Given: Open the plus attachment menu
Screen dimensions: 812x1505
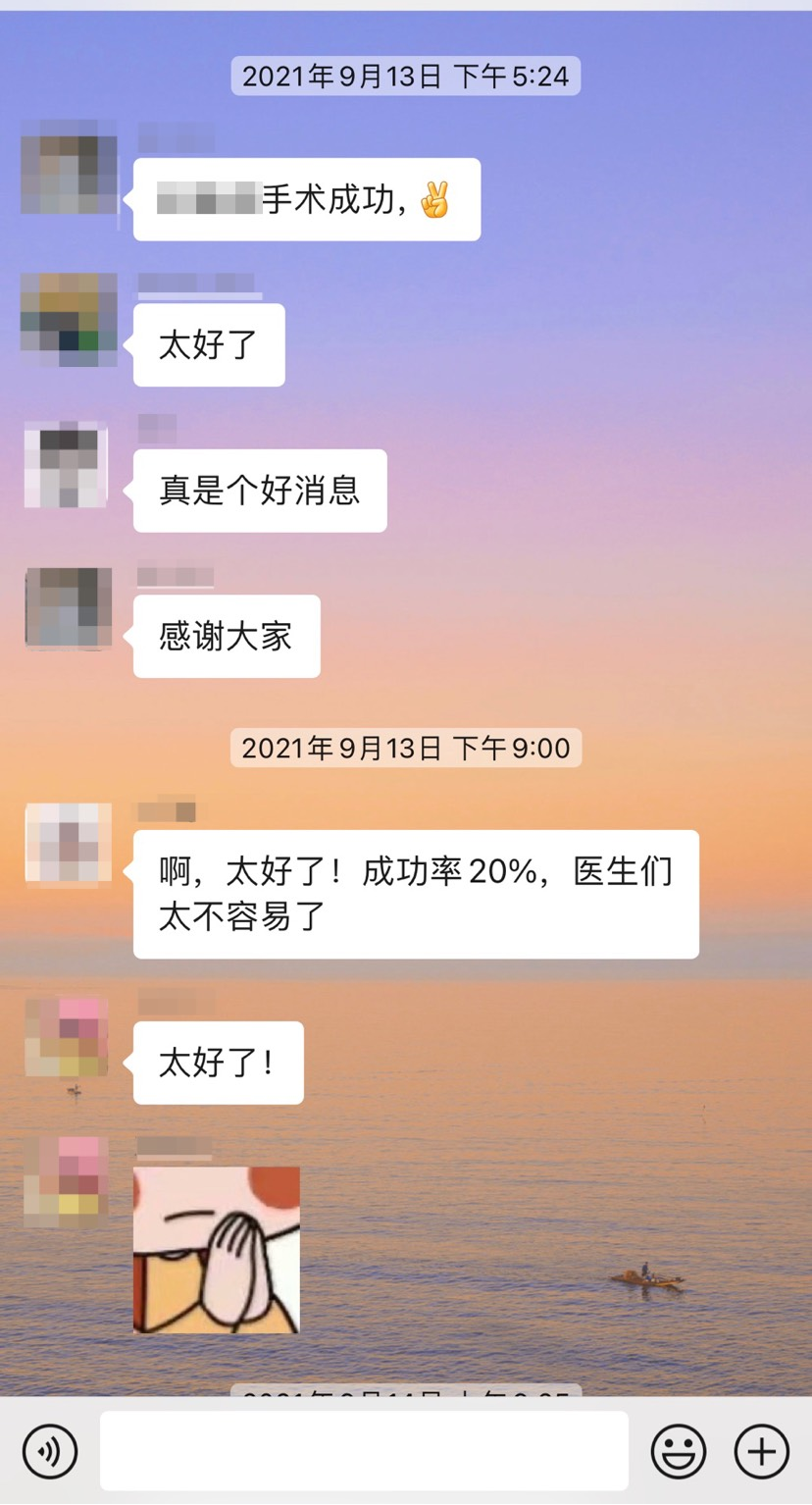Looking at the screenshot, I should click(762, 1451).
